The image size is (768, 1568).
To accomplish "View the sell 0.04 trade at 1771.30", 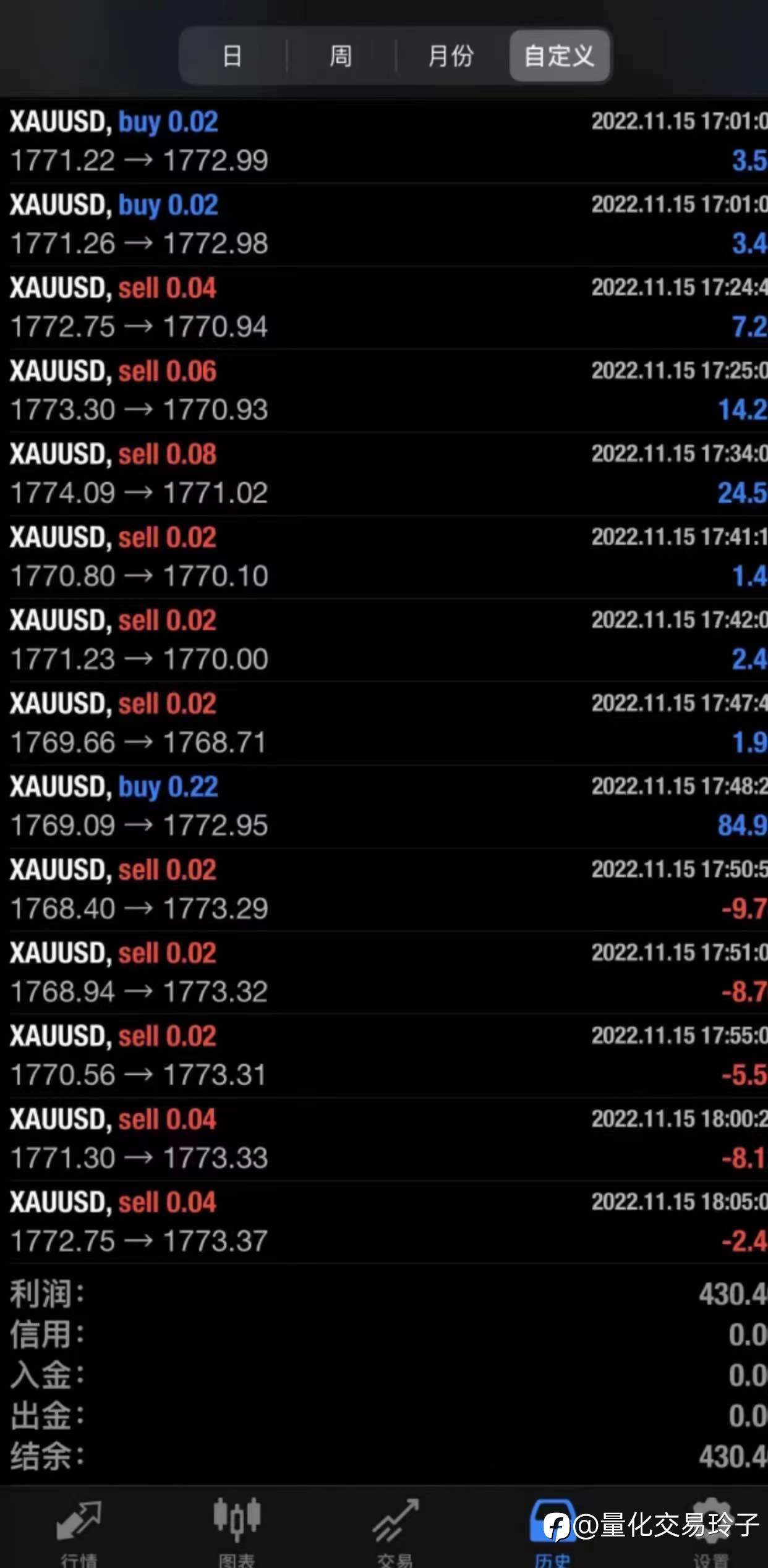I will click(x=384, y=1138).
